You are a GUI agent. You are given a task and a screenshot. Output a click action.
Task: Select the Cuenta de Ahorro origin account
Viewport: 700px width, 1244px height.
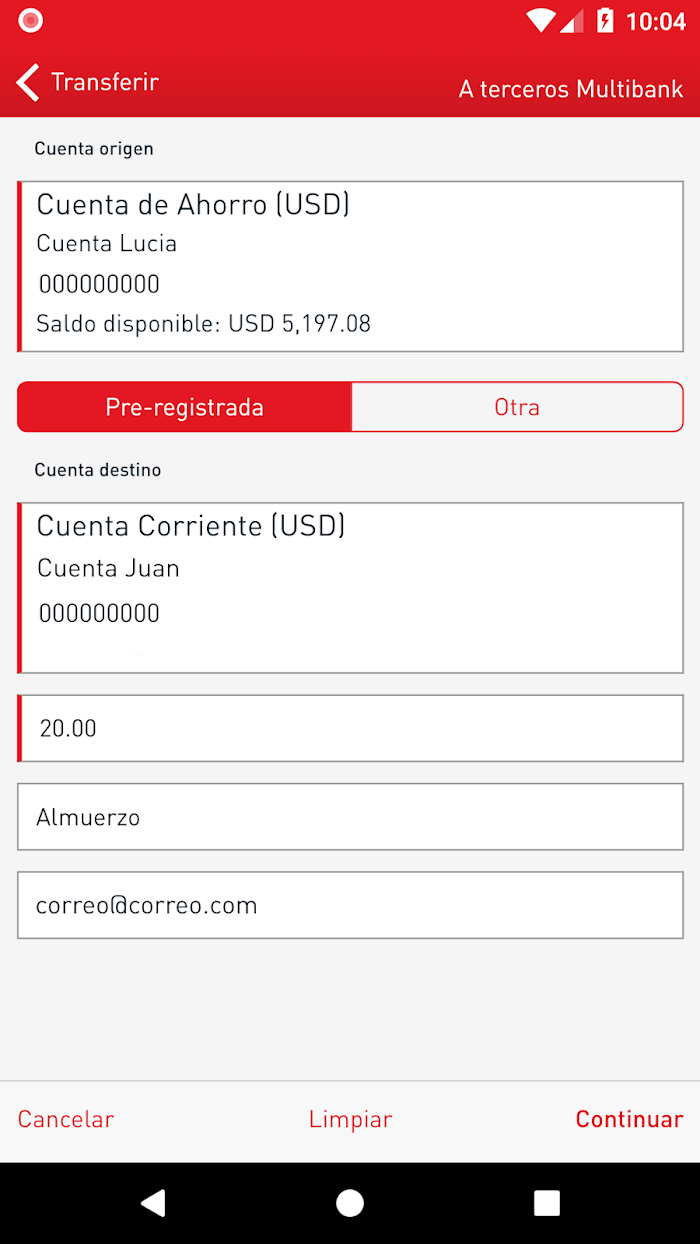350,266
